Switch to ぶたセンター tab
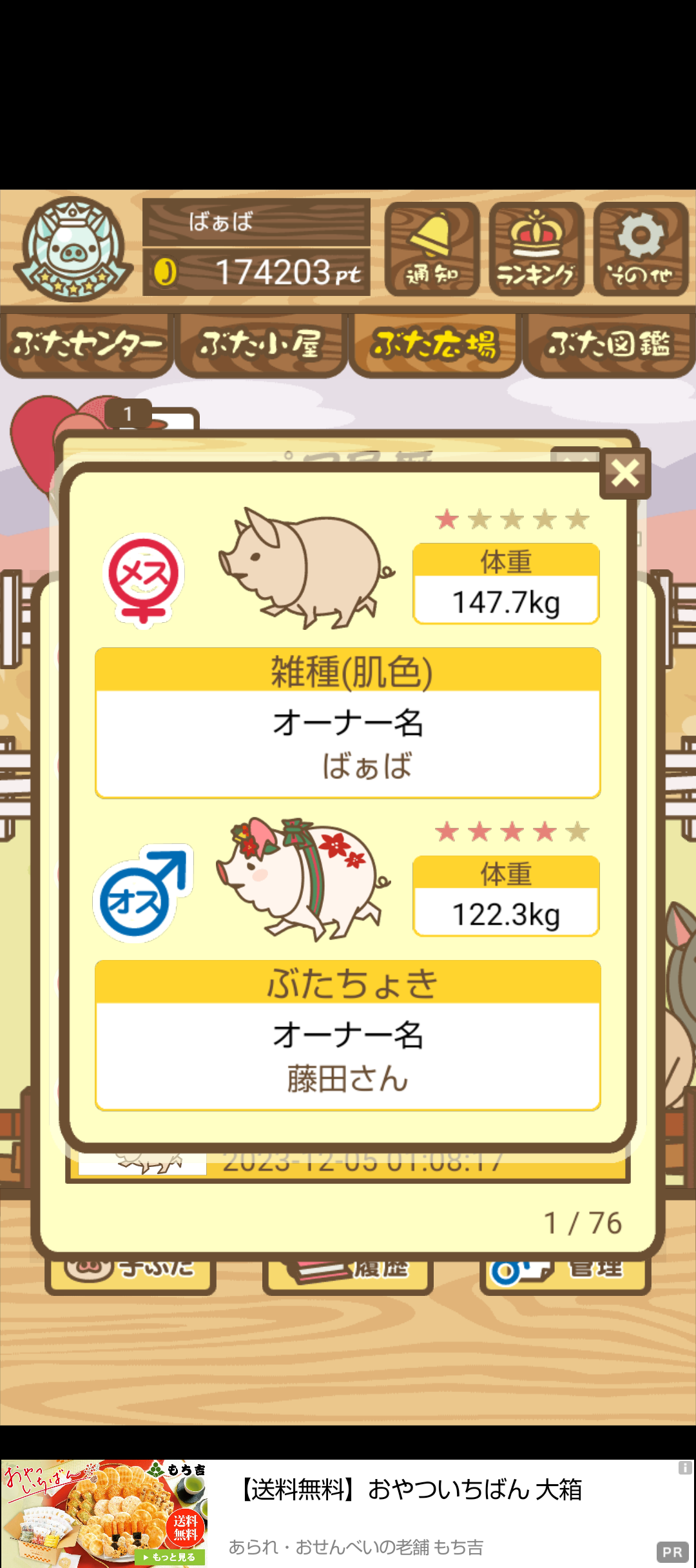This screenshot has height=1568, width=696. tap(87, 344)
